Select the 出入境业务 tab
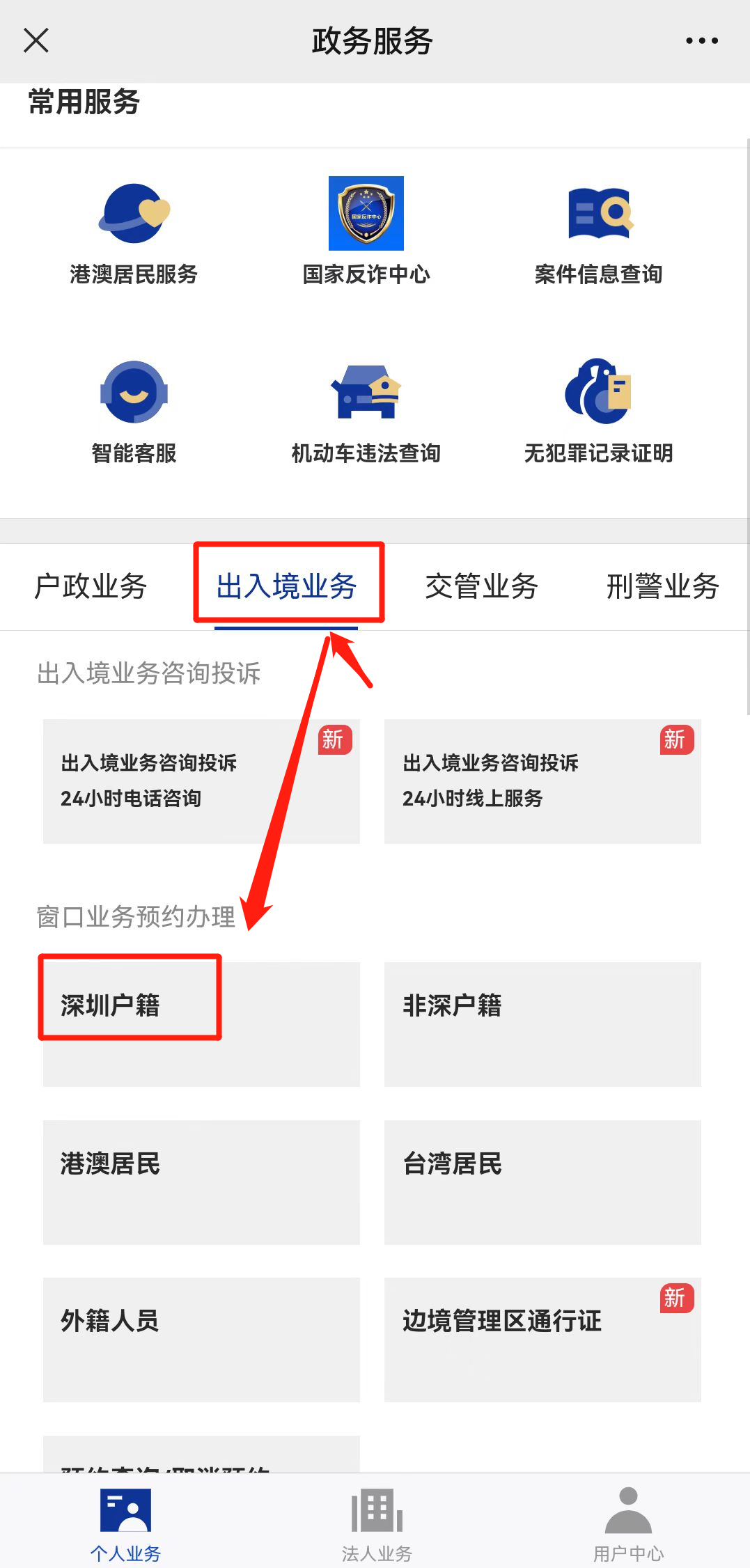Screen dimensions: 750x1568 pos(287,586)
